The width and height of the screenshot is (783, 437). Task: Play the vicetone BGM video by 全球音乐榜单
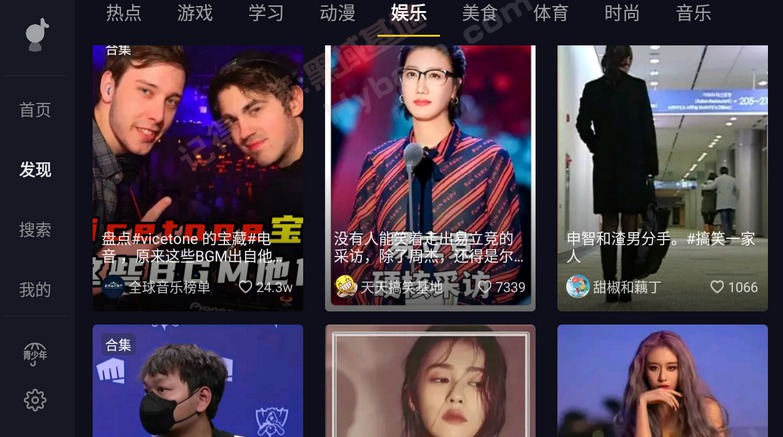(x=197, y=150)
